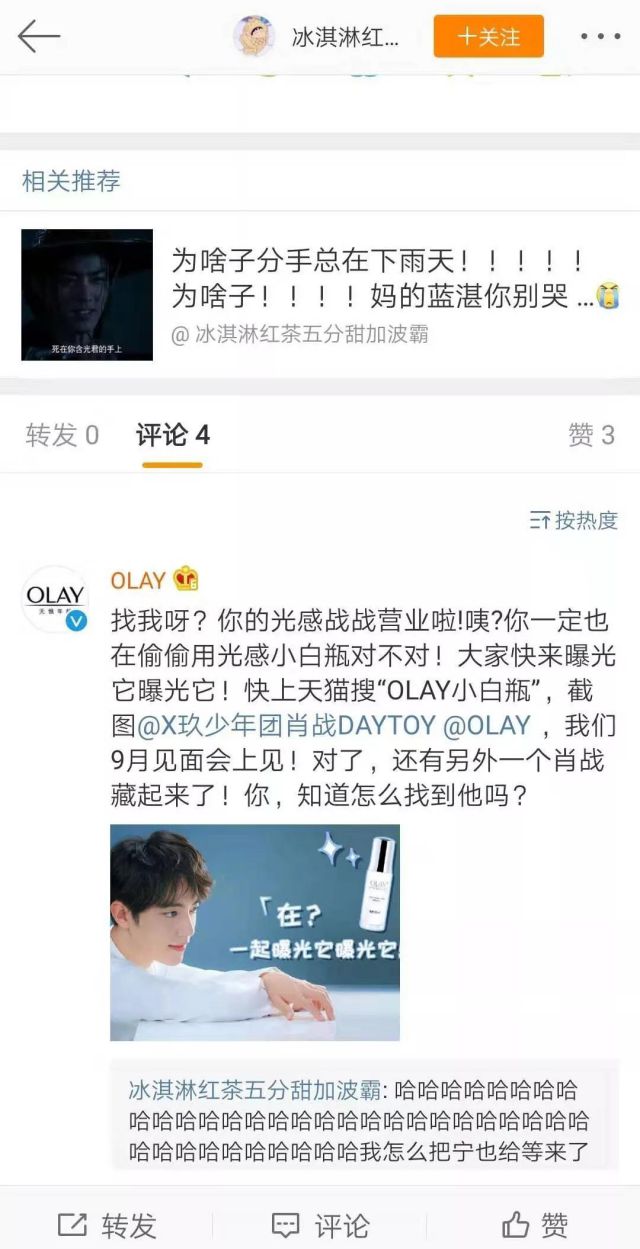View the 赞 3 likes list
Viewport: 640px width, 1249px height.
(x=591, y=435)
